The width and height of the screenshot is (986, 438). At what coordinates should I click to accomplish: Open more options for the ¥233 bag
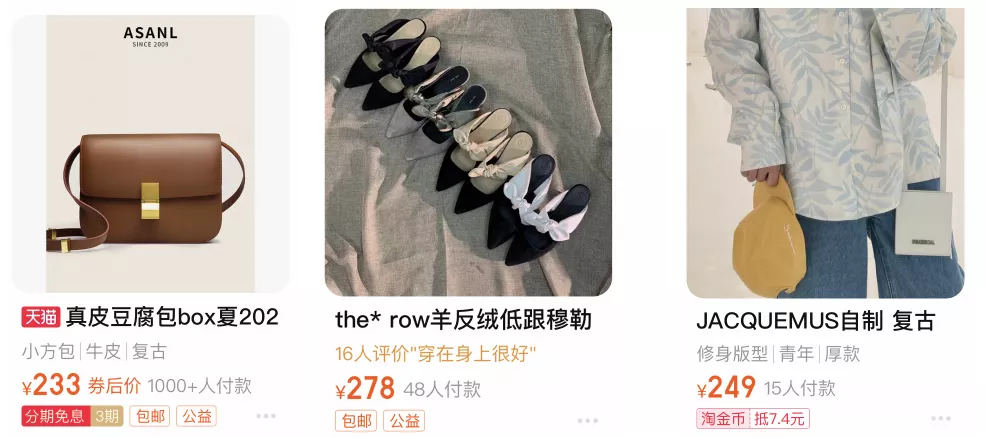tap(266, 417)
